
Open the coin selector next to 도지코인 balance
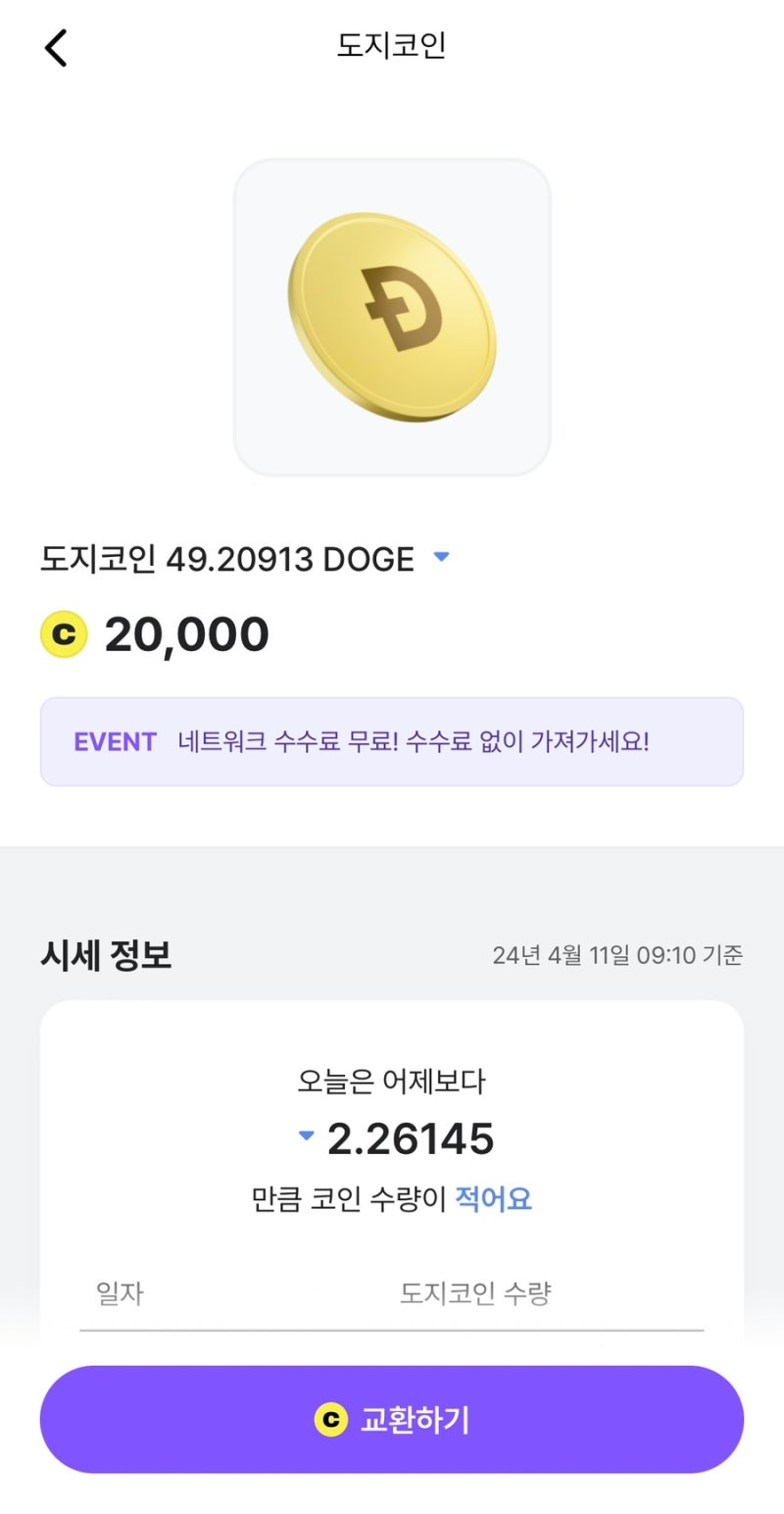coord(440,557)
